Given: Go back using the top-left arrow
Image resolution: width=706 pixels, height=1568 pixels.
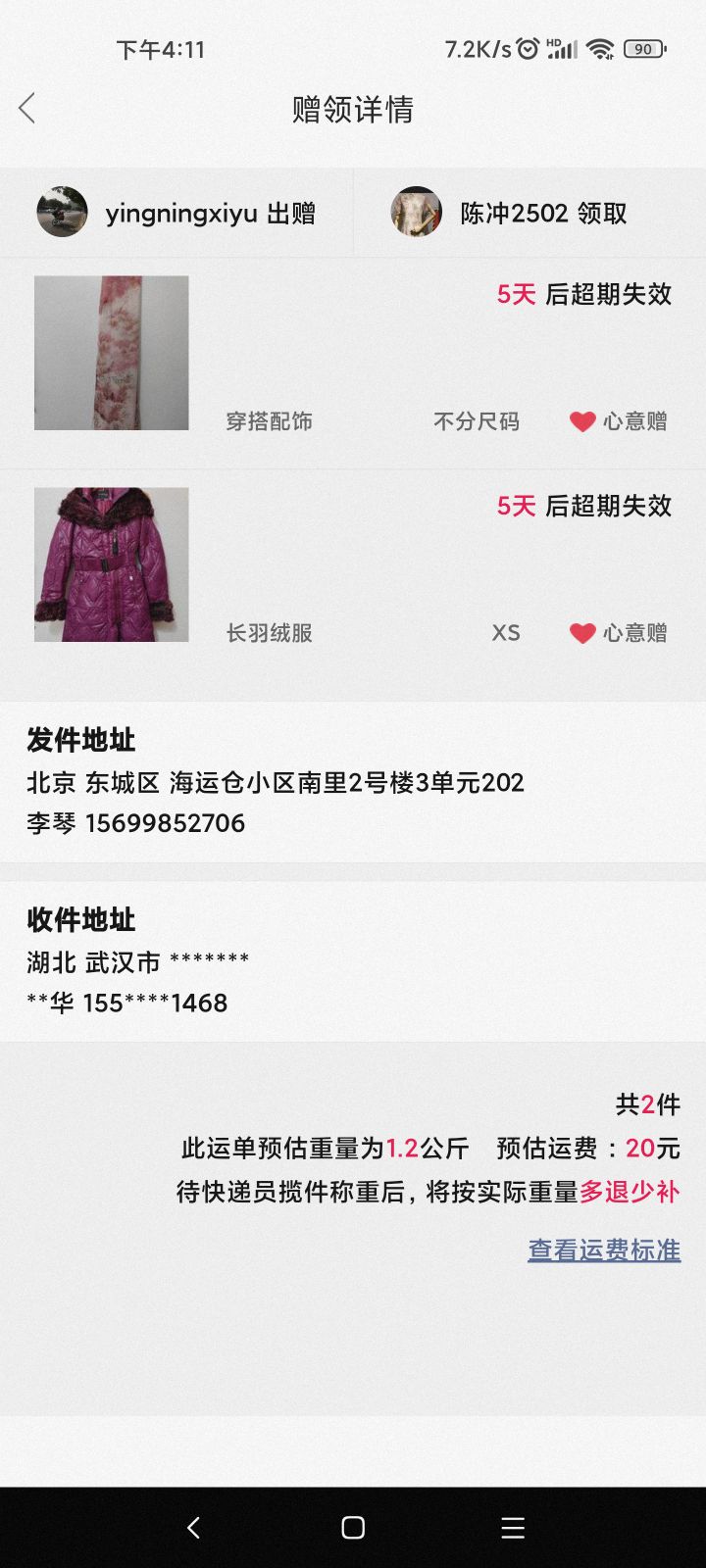Looking at the screenshot, I should coord(27,108).
